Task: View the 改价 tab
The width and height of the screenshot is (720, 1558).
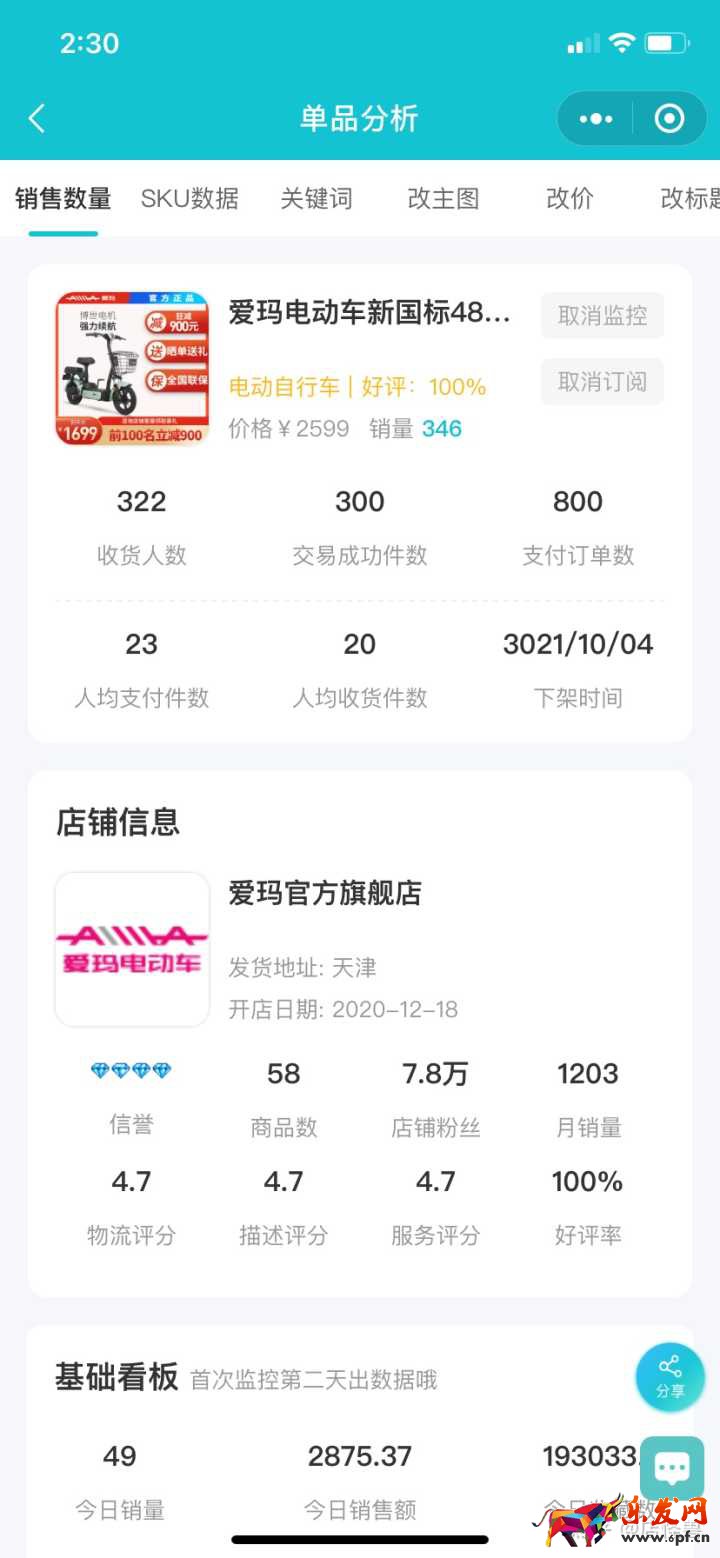Action: point(570,198)
